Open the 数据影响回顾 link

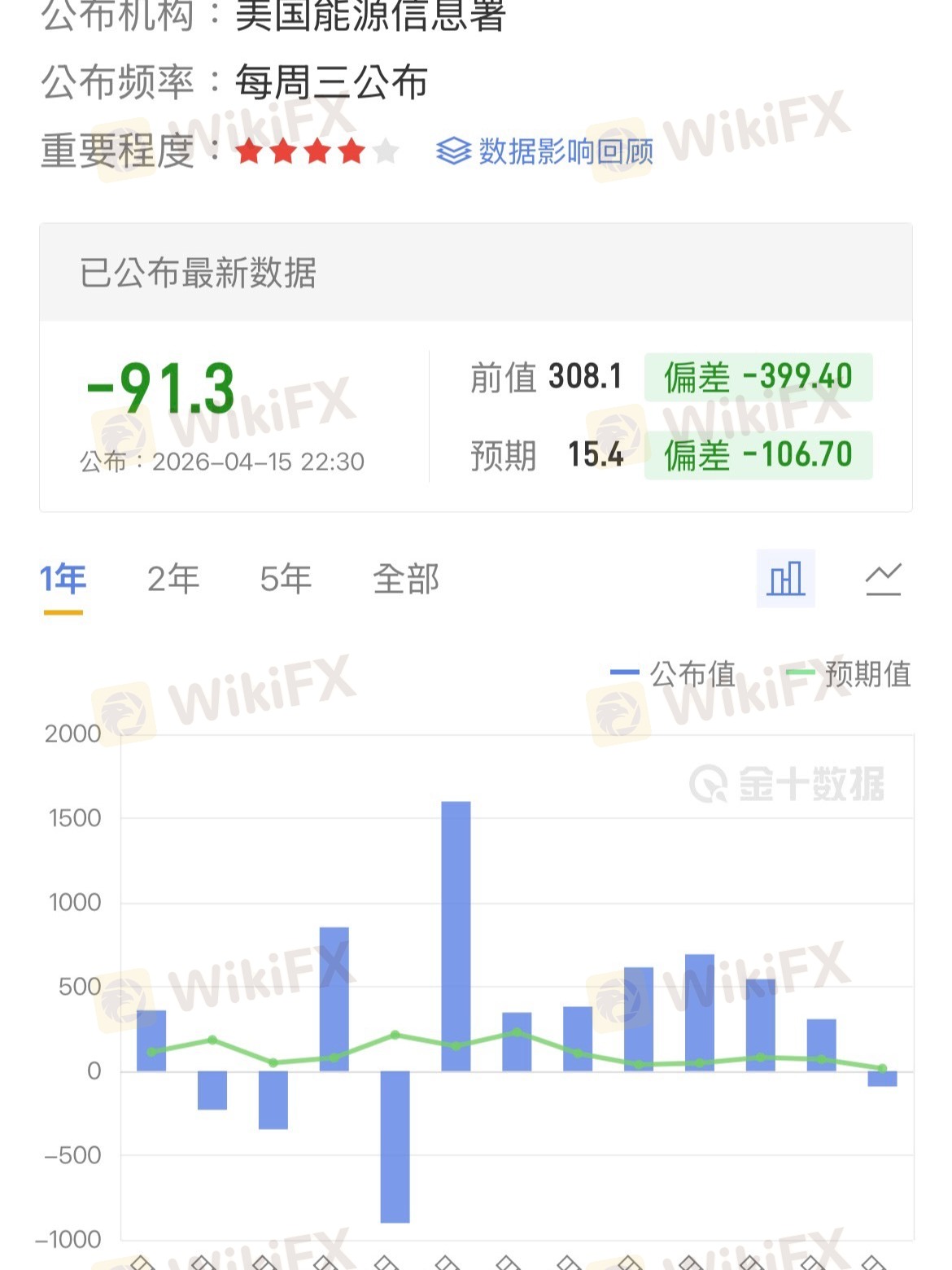tap(546, 151)
